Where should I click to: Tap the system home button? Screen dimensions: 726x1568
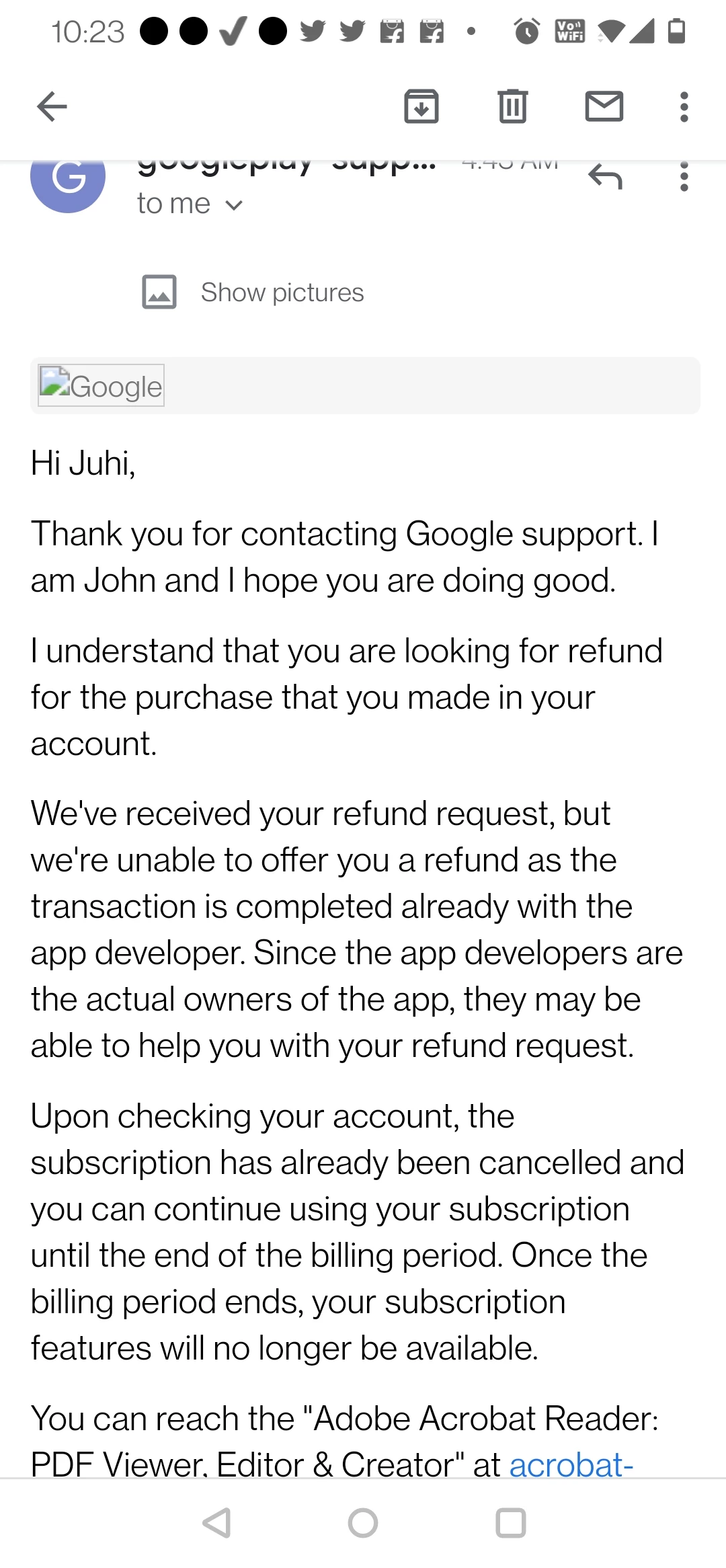(x=363, y=1523)
